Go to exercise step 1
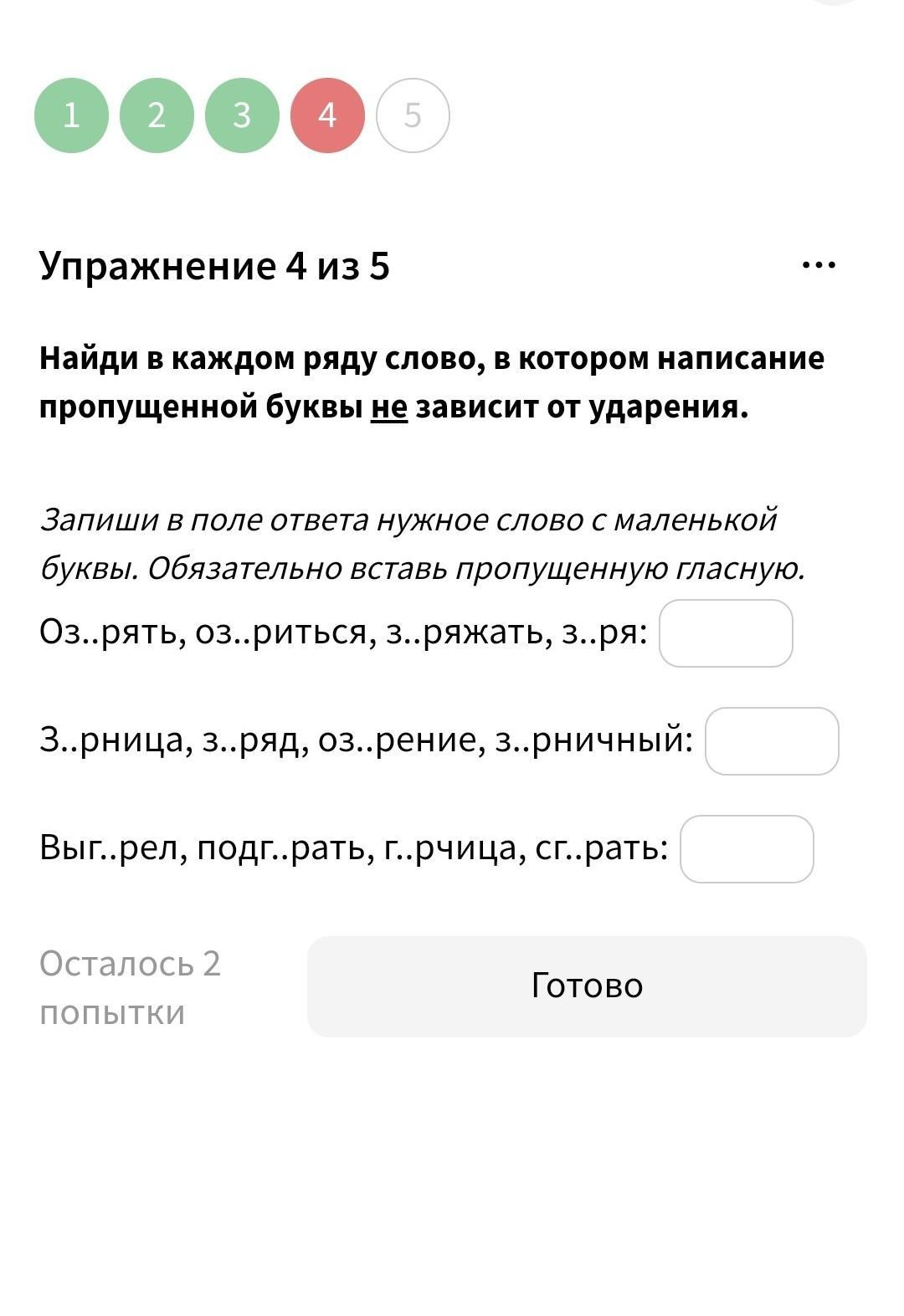This screenshot has width=904, height=1316. [x=71, y=115]
